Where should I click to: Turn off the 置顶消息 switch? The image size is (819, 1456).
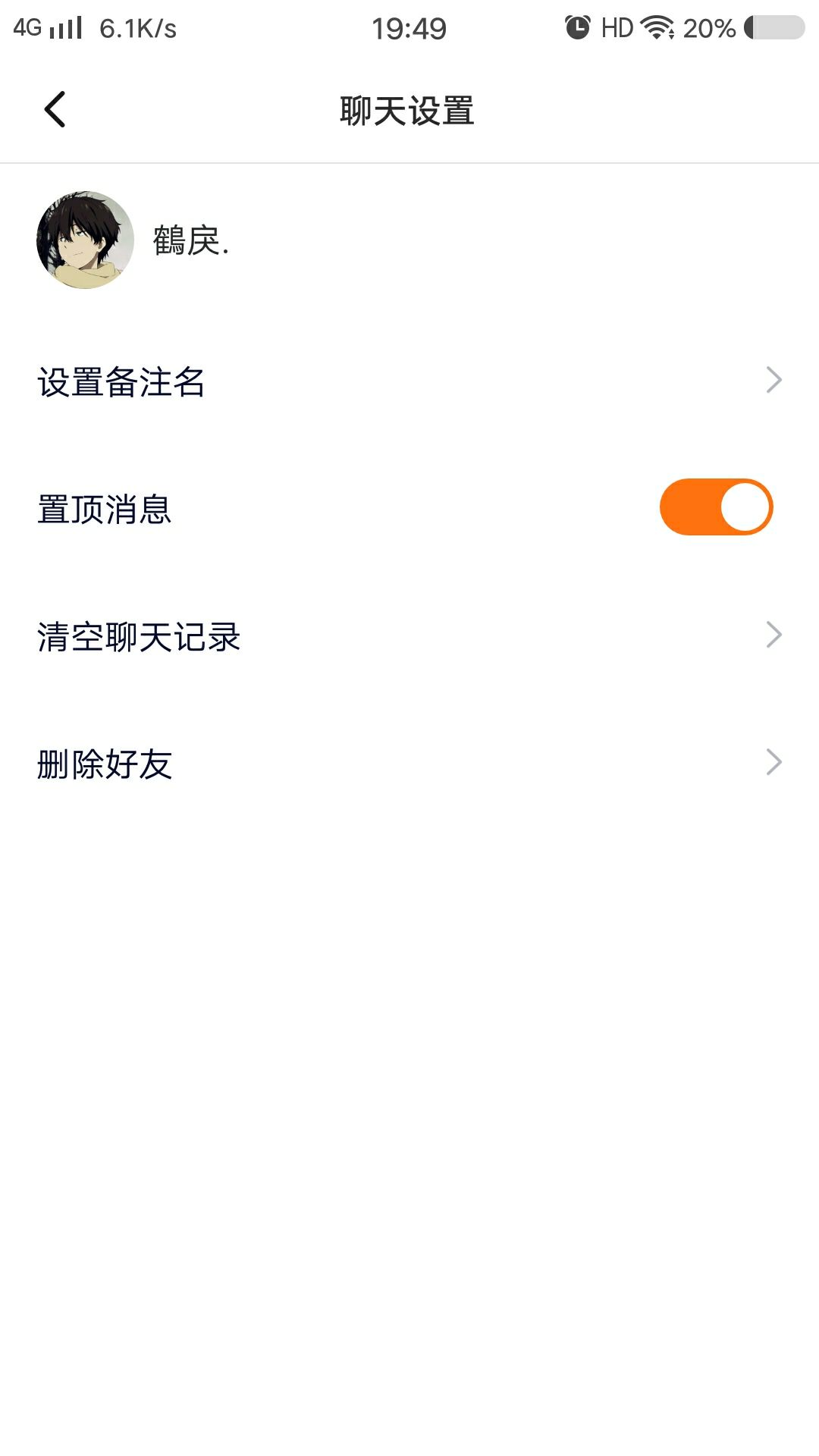pyautogui.click(x=716, y=507)
